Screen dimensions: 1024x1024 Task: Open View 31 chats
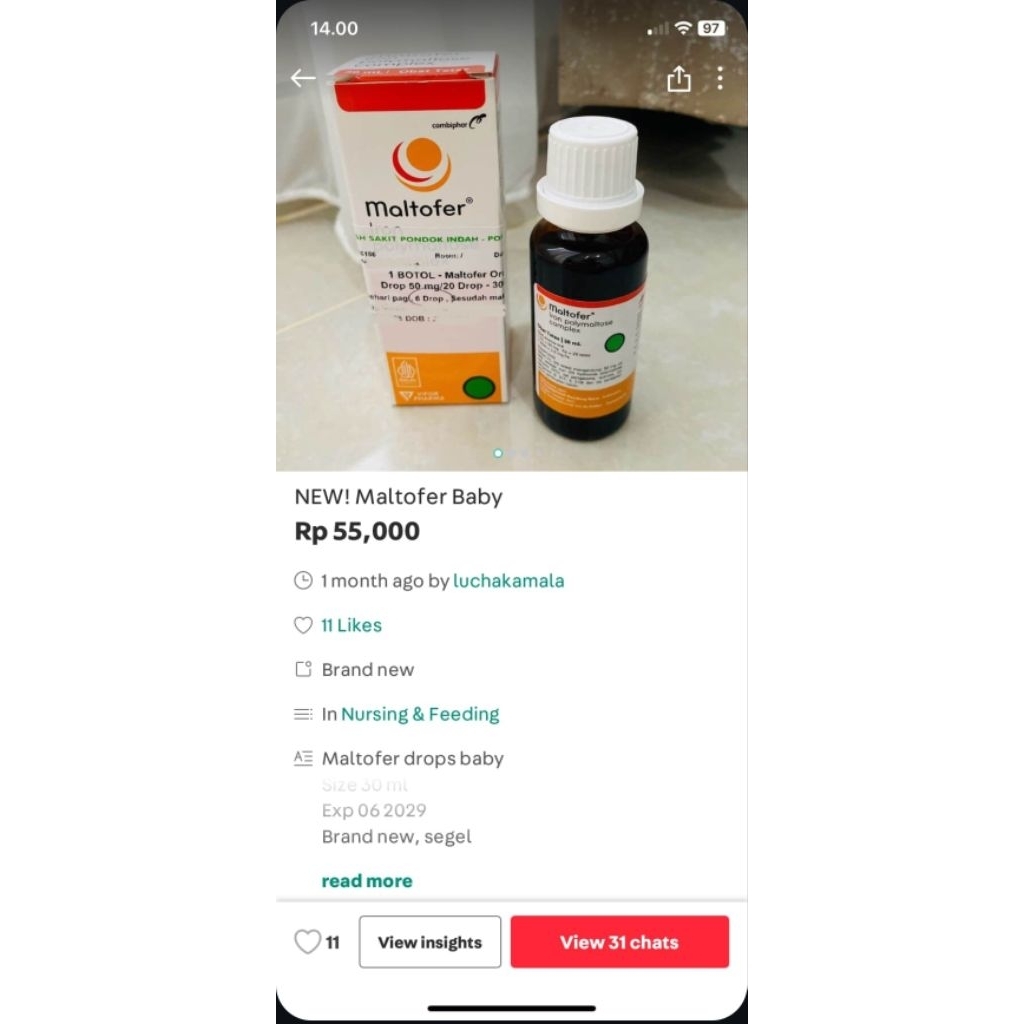(x=619, y=942)
